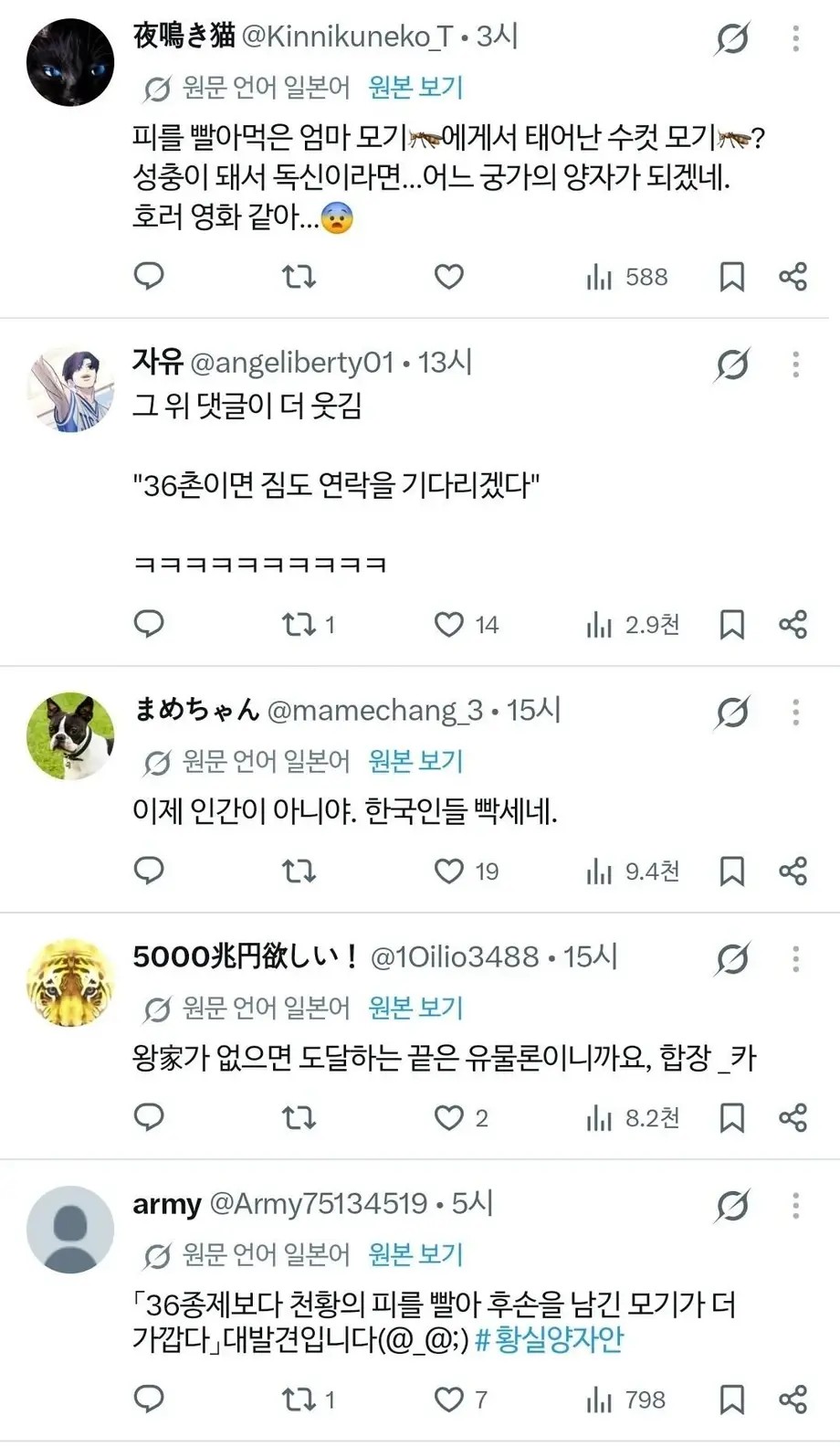Image resolution: width=840 pixels, height=1447 pixels.
Task: Open the #황실양자안 hashtag
Action: (x=549, y=1340)
